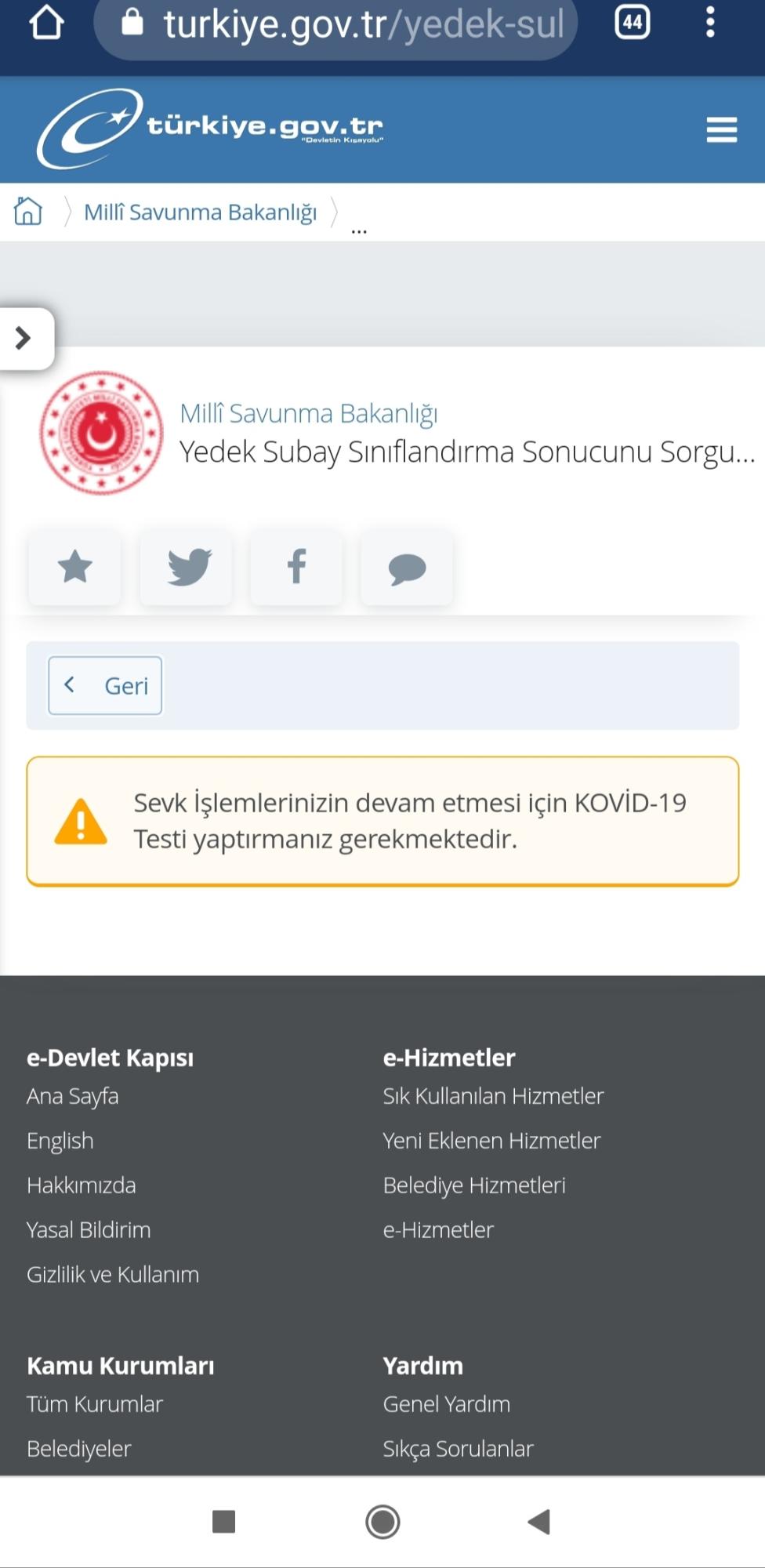Screen dimensions: 765x1568
Task: Tap the system back button
Action: [x=539, y=1522]
